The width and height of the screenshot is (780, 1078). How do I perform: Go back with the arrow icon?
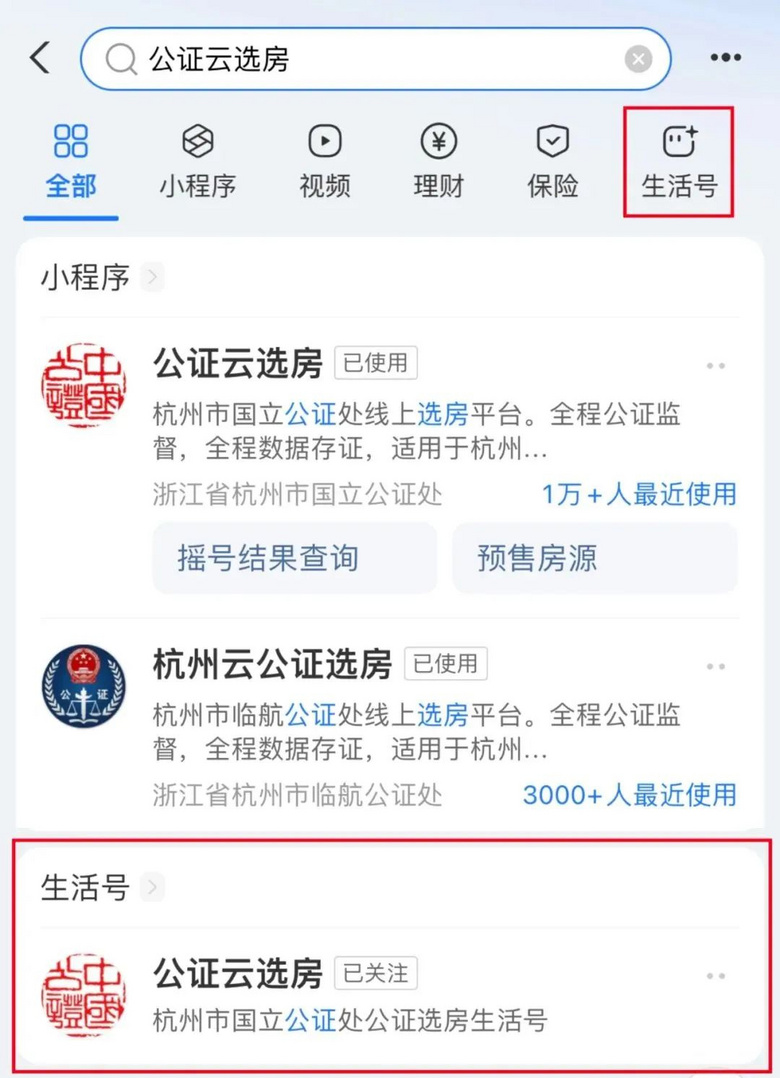click(40, 59)
